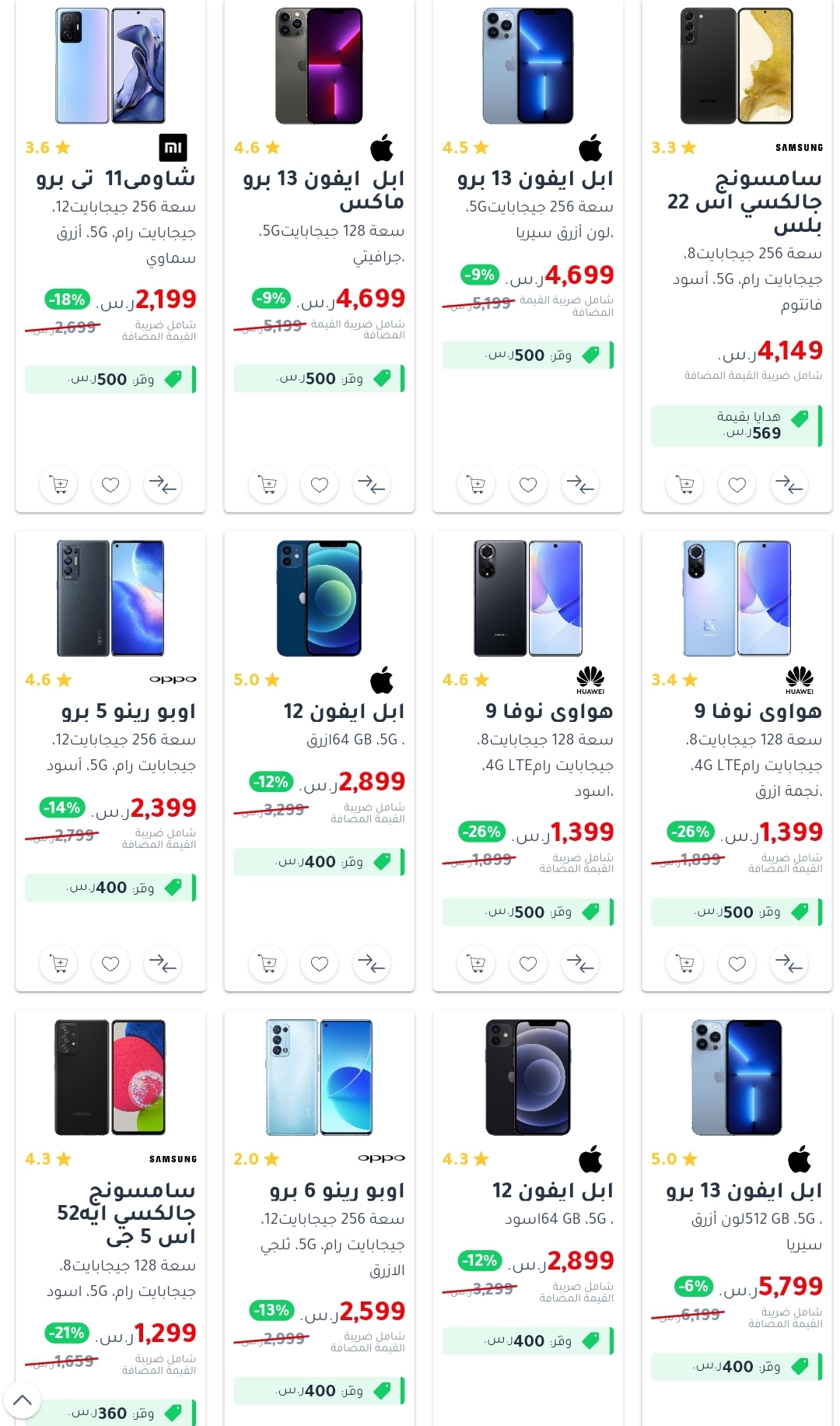The width and height of the screenshot is (840, 1426).
Task: Add iPhone 13 Pro Max to cart
Action: coord(267,485)
